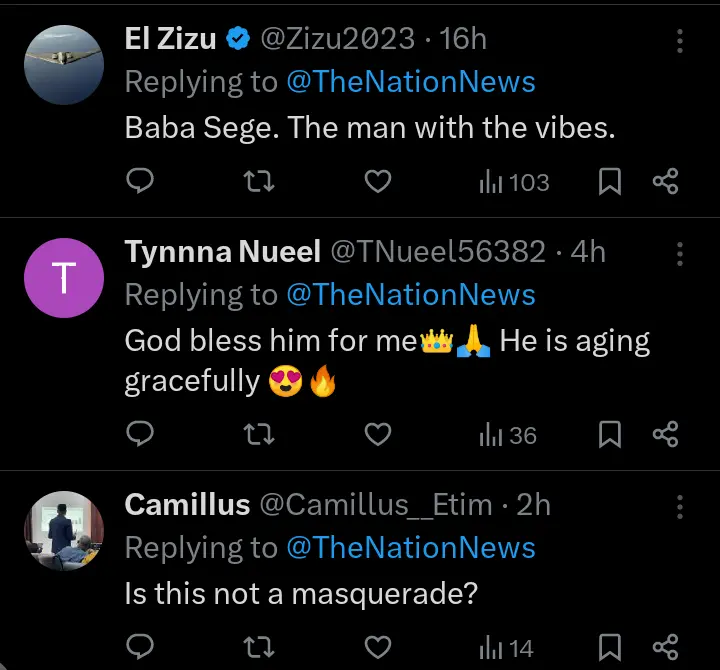
Task: Reply to Tynnna Nueel's comment
Action: point(141,434)
